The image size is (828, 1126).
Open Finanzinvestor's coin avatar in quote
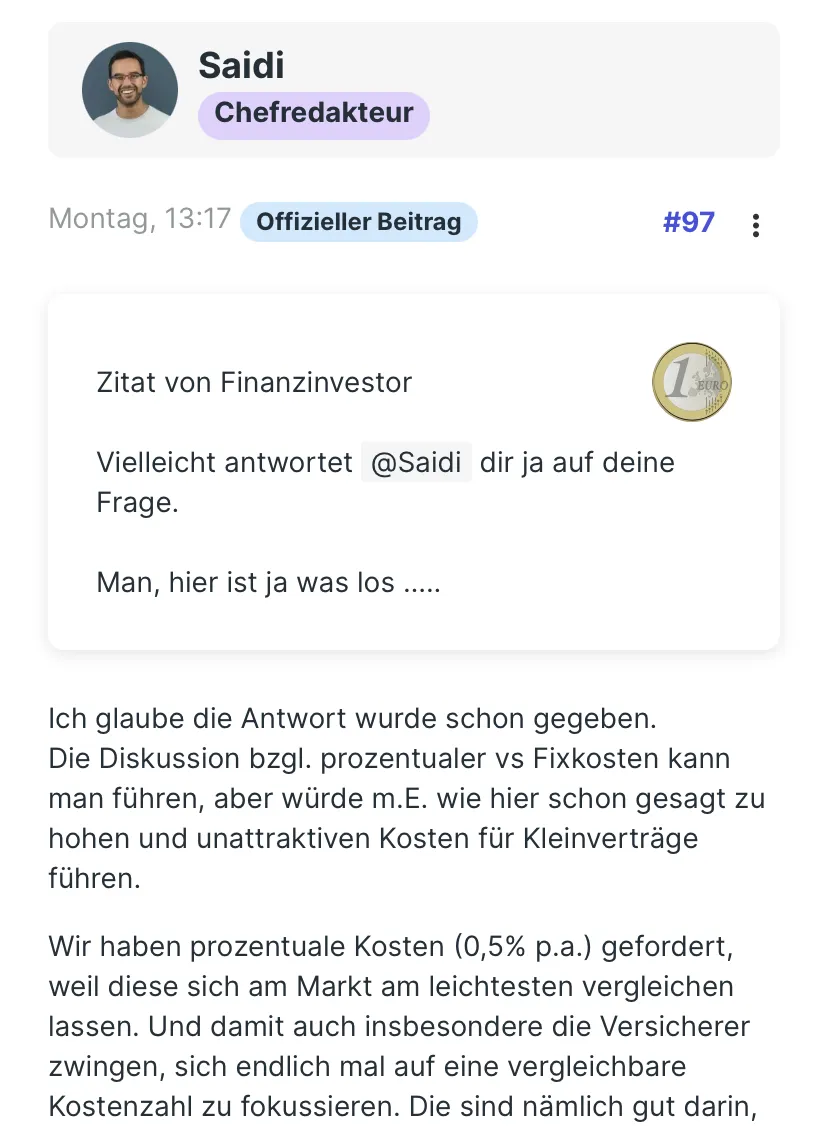[x=692, y=382]
